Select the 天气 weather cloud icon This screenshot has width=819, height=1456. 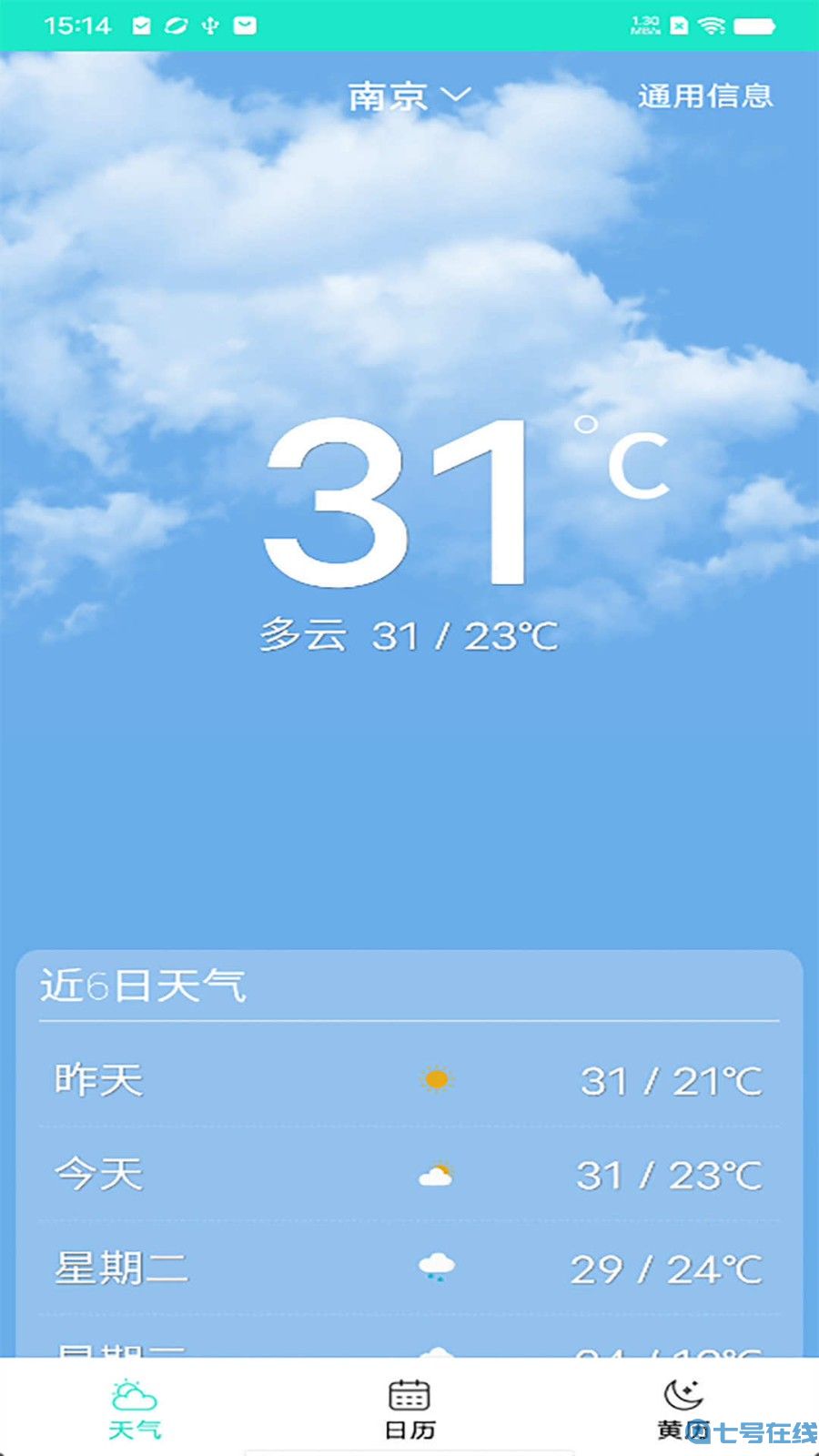click(134, 1392)
